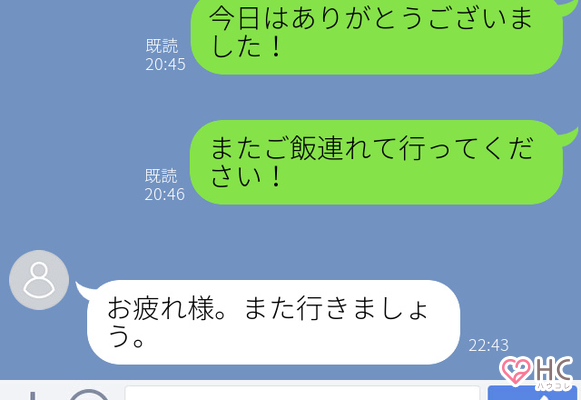Open the plus attachment menu

33,396
